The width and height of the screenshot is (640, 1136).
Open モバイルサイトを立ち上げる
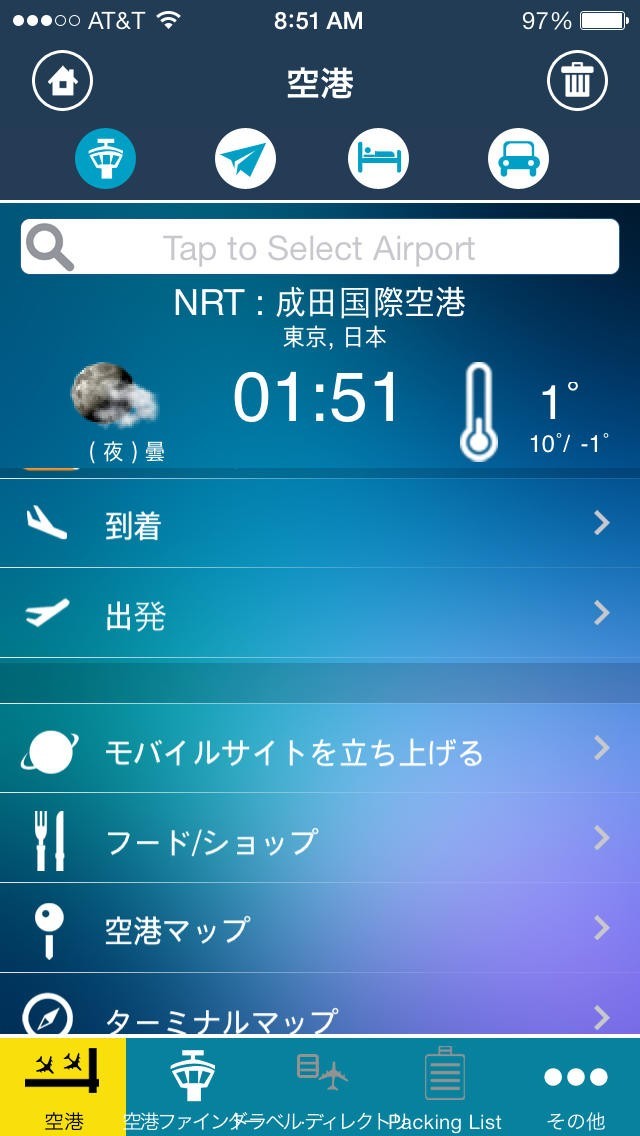click(x=320, y=750)
